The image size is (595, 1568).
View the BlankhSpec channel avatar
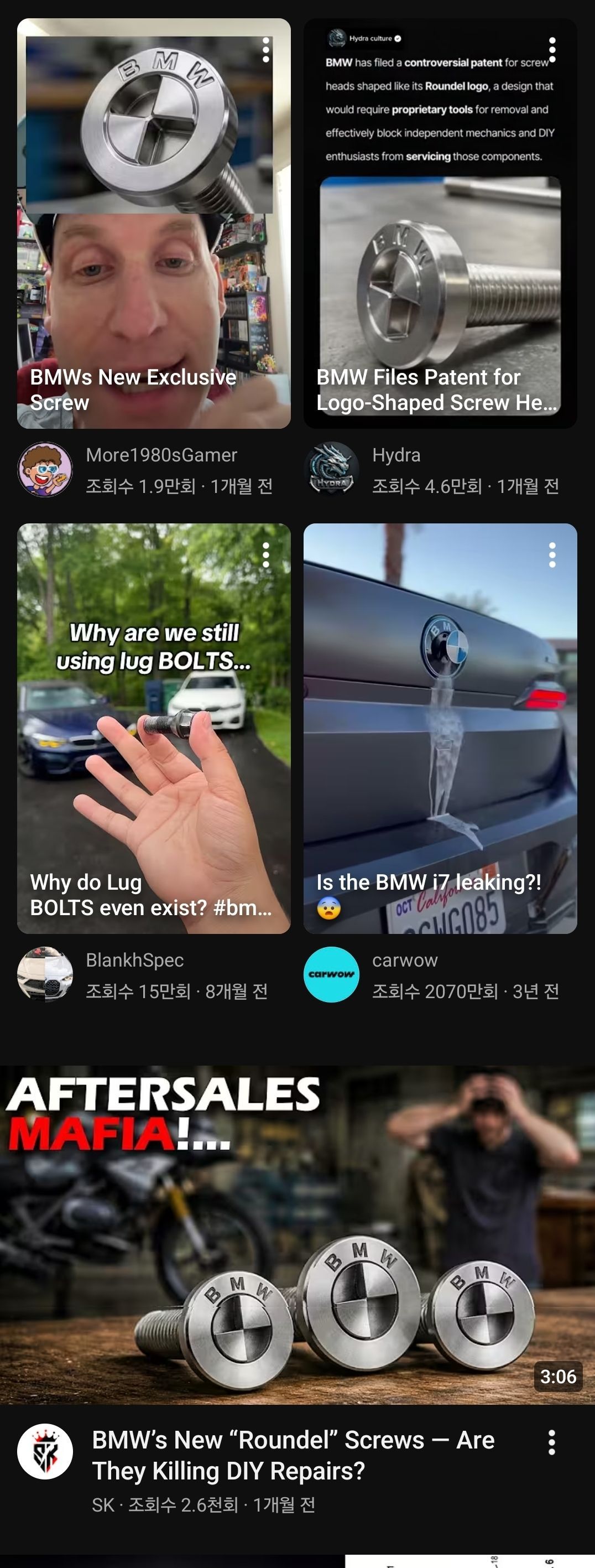tap(45, 974)
